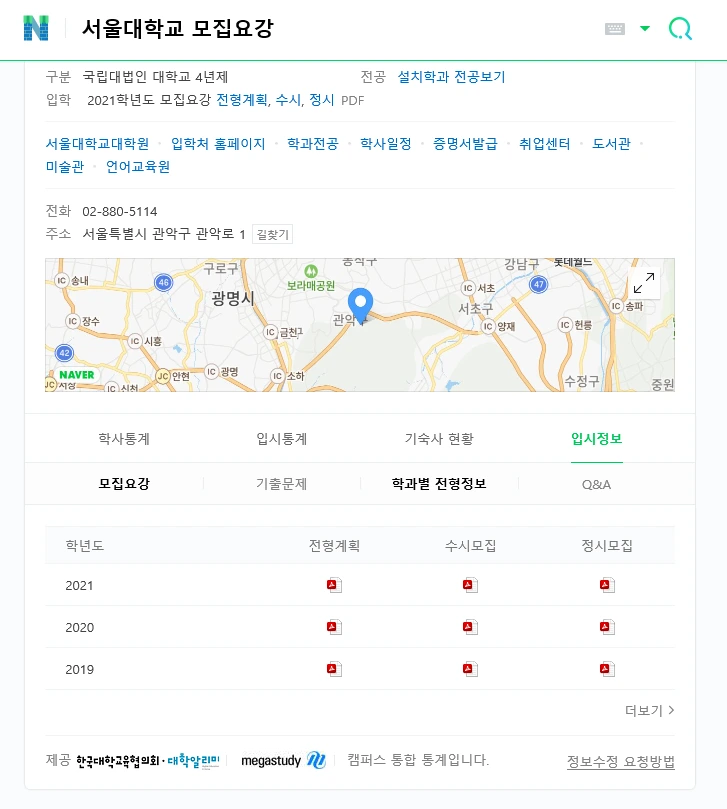The width and height of the screenshot is (727, 809).
Task: Click the campus location marker on the map
Action: tap(361, 298)
